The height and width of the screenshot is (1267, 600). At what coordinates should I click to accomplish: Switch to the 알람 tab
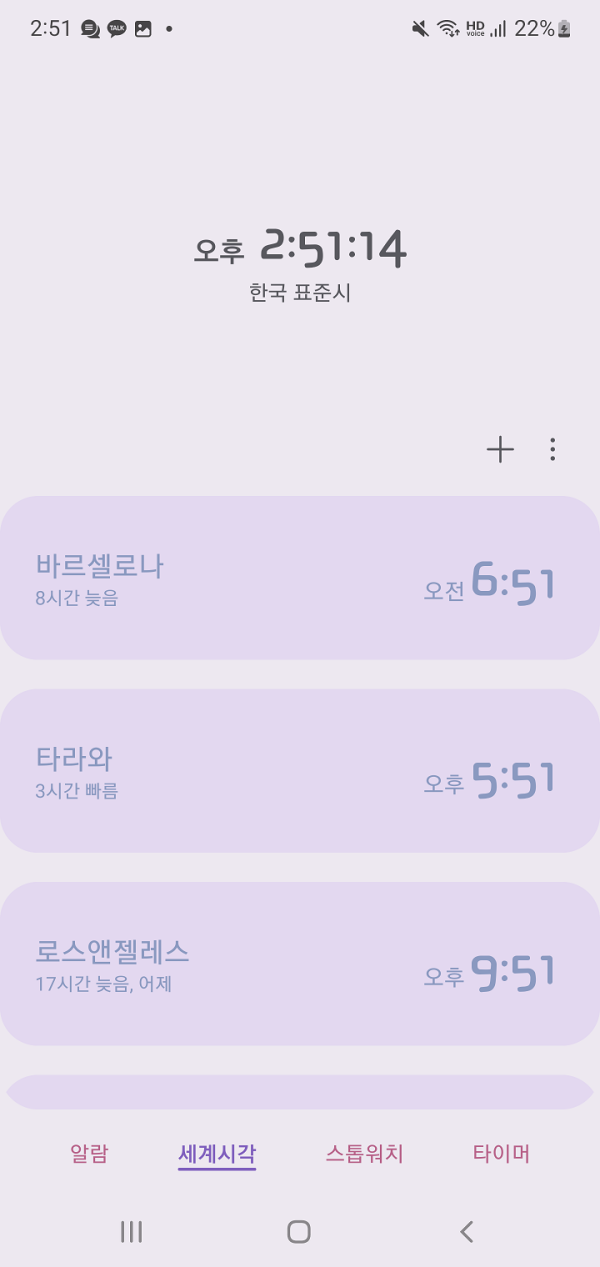click(89, 1153)
